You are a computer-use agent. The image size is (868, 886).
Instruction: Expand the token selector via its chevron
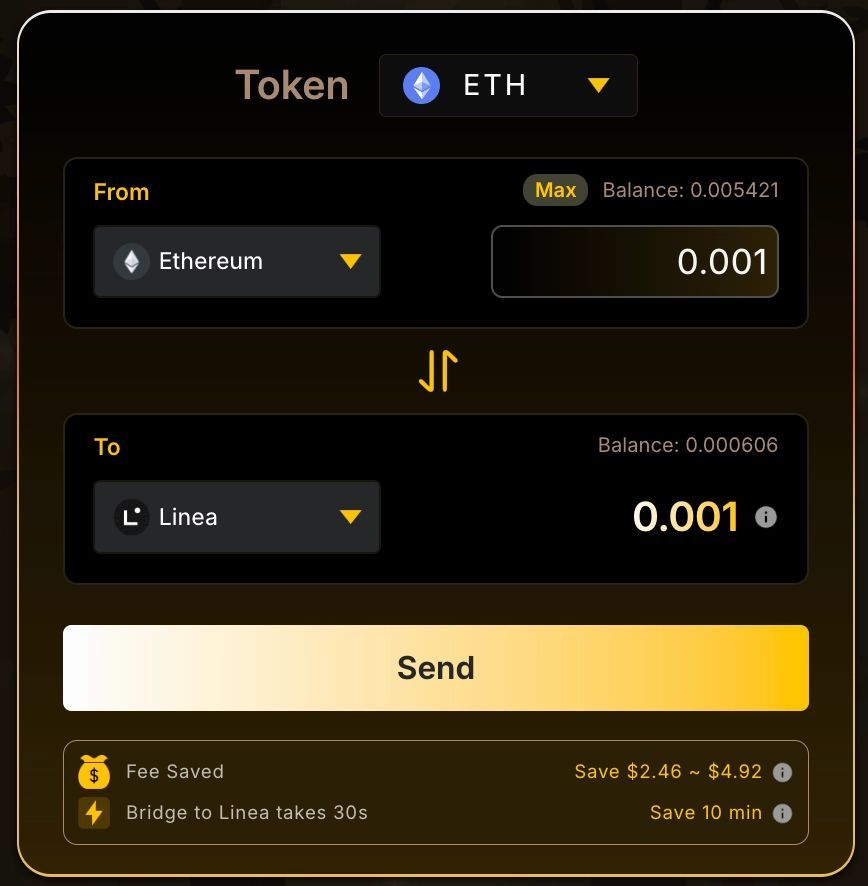pos(597,85)
